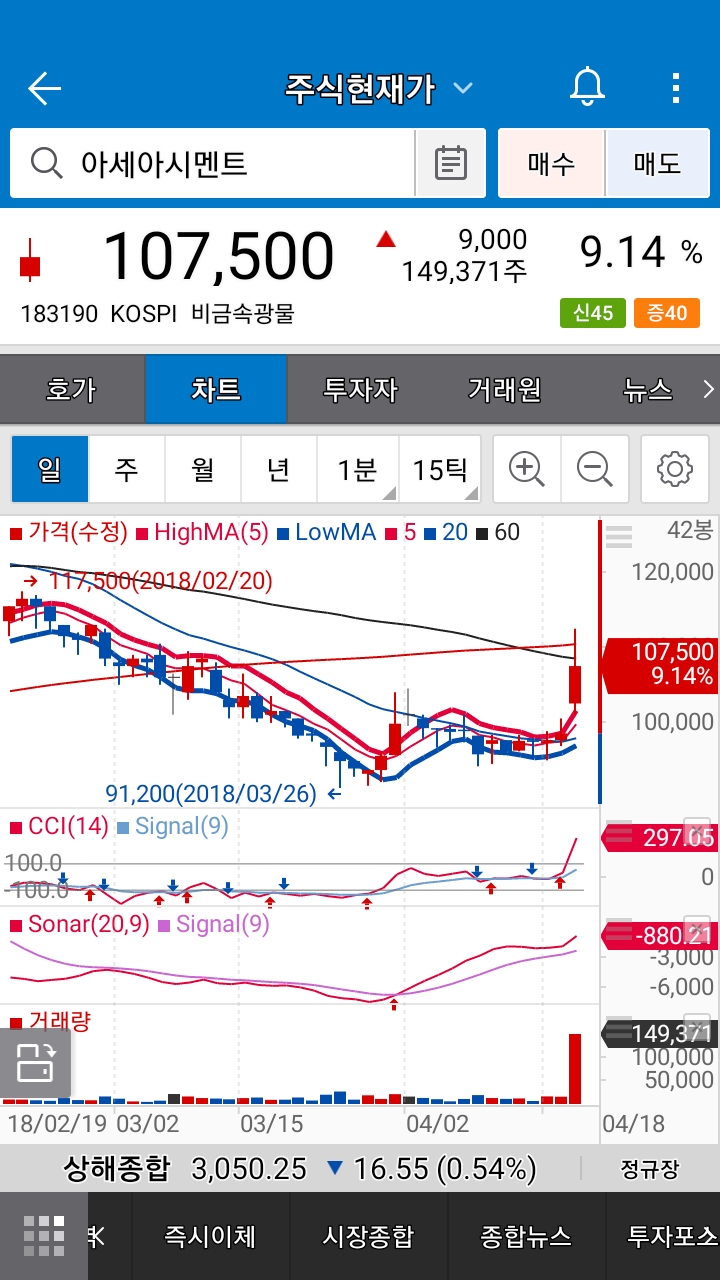Toggle the 일 daily chart view
Viewport: 720px width, 1280px height.
coord(49,469)
